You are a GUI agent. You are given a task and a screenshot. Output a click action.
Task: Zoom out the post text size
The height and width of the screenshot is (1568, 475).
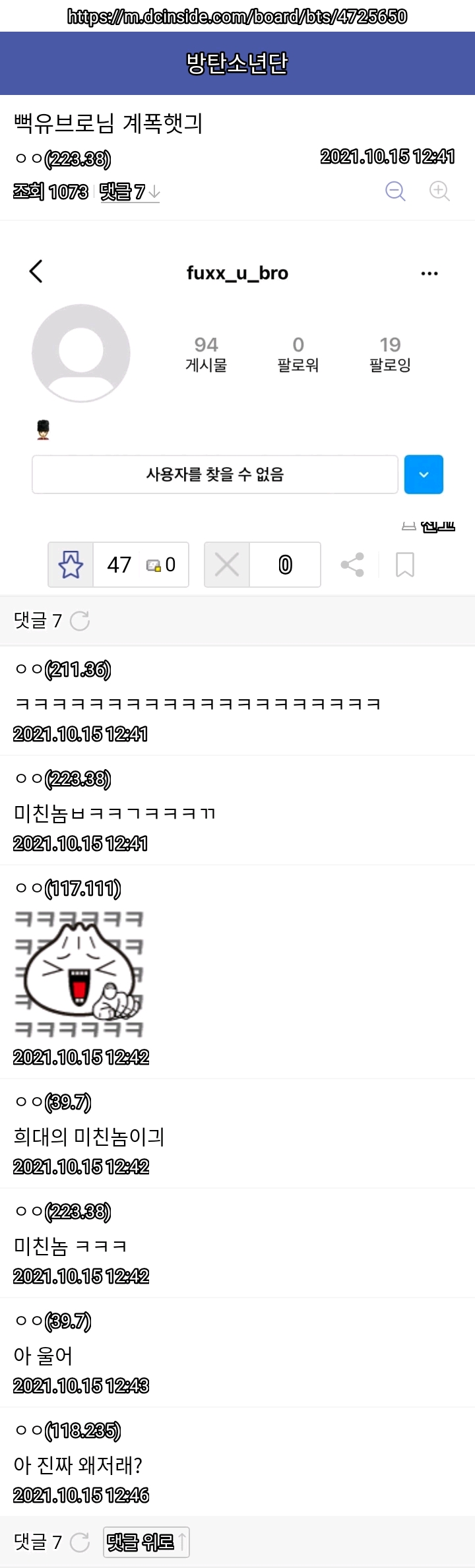[x=395, y=191]
